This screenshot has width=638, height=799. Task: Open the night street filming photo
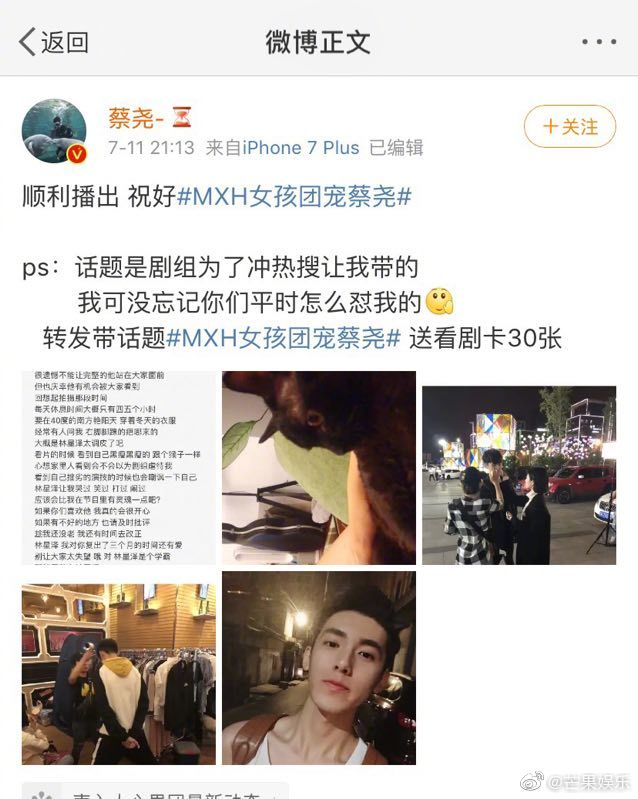coord(518,468)
